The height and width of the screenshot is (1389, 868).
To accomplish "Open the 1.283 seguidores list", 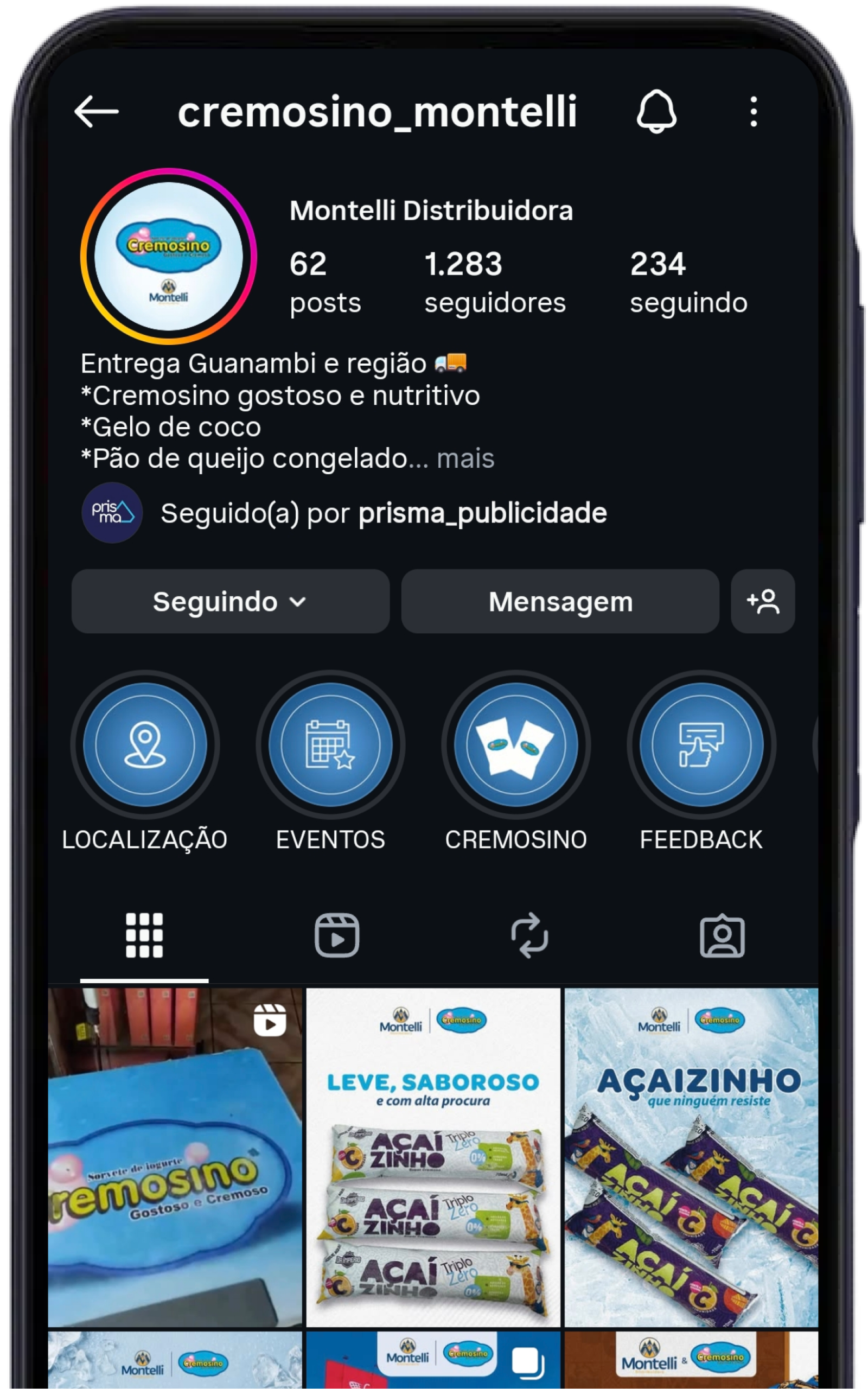I will (494, 282).
